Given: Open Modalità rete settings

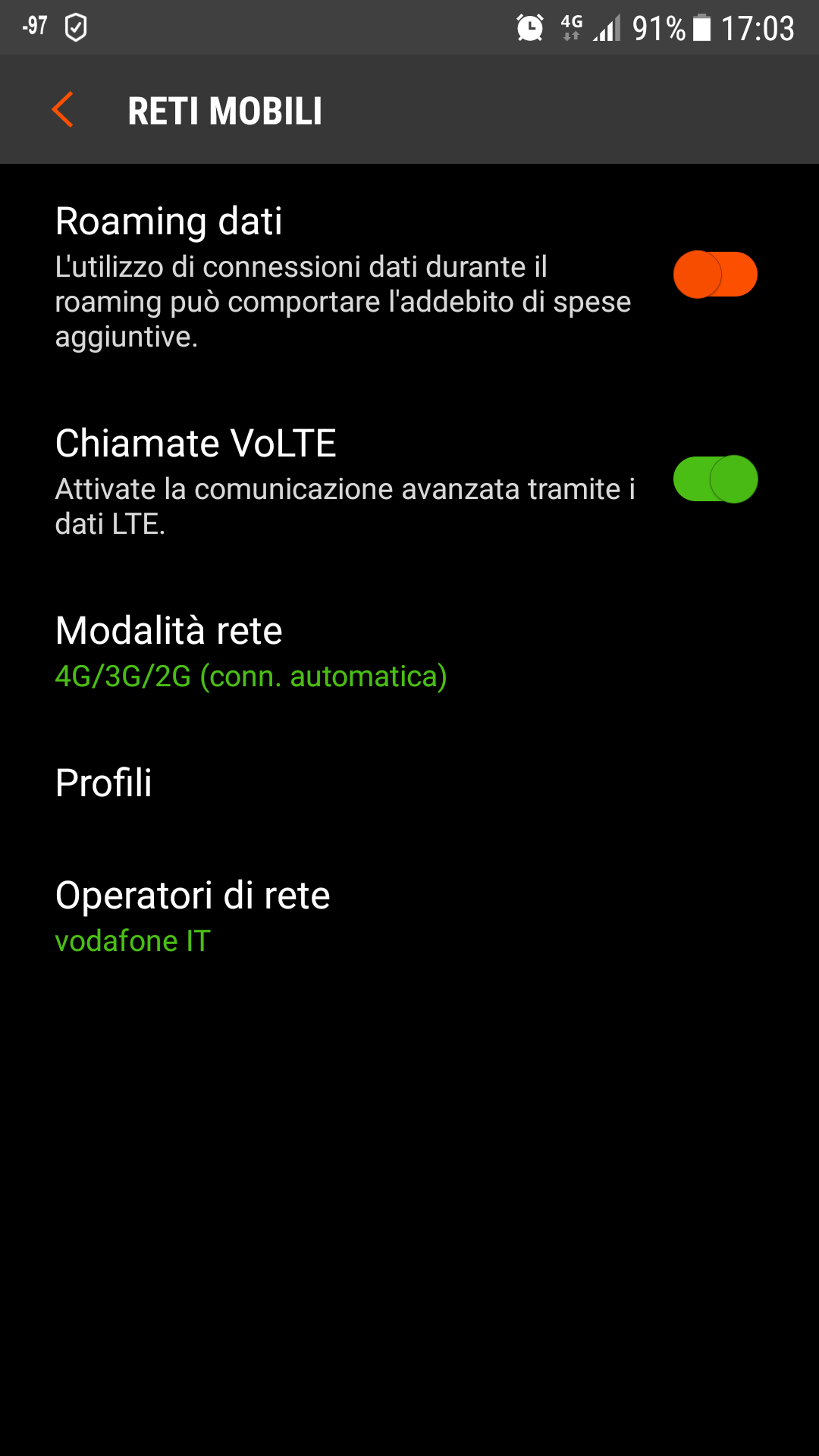Looking at the screenshot, I should 409,652.
